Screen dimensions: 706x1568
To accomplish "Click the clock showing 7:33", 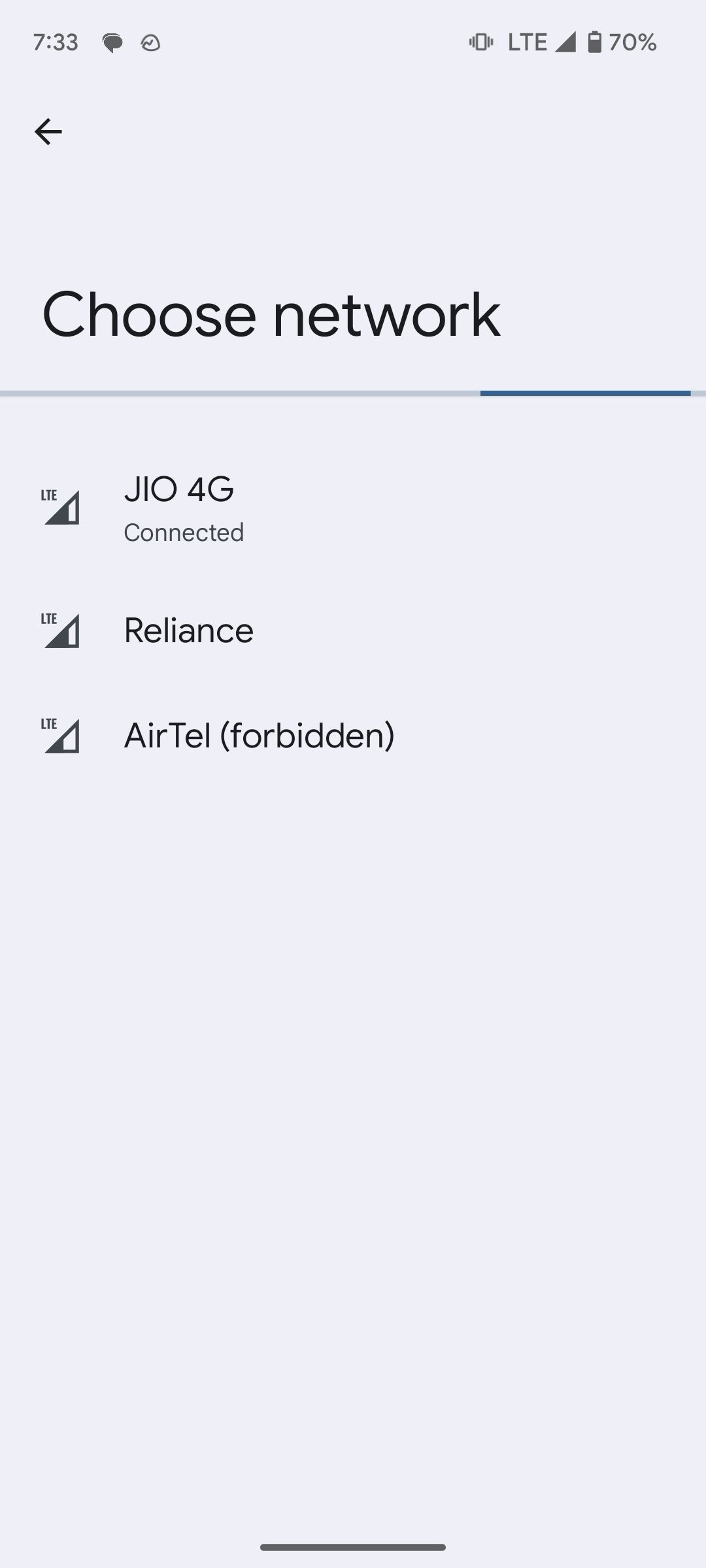I will [x=55, y=42].
